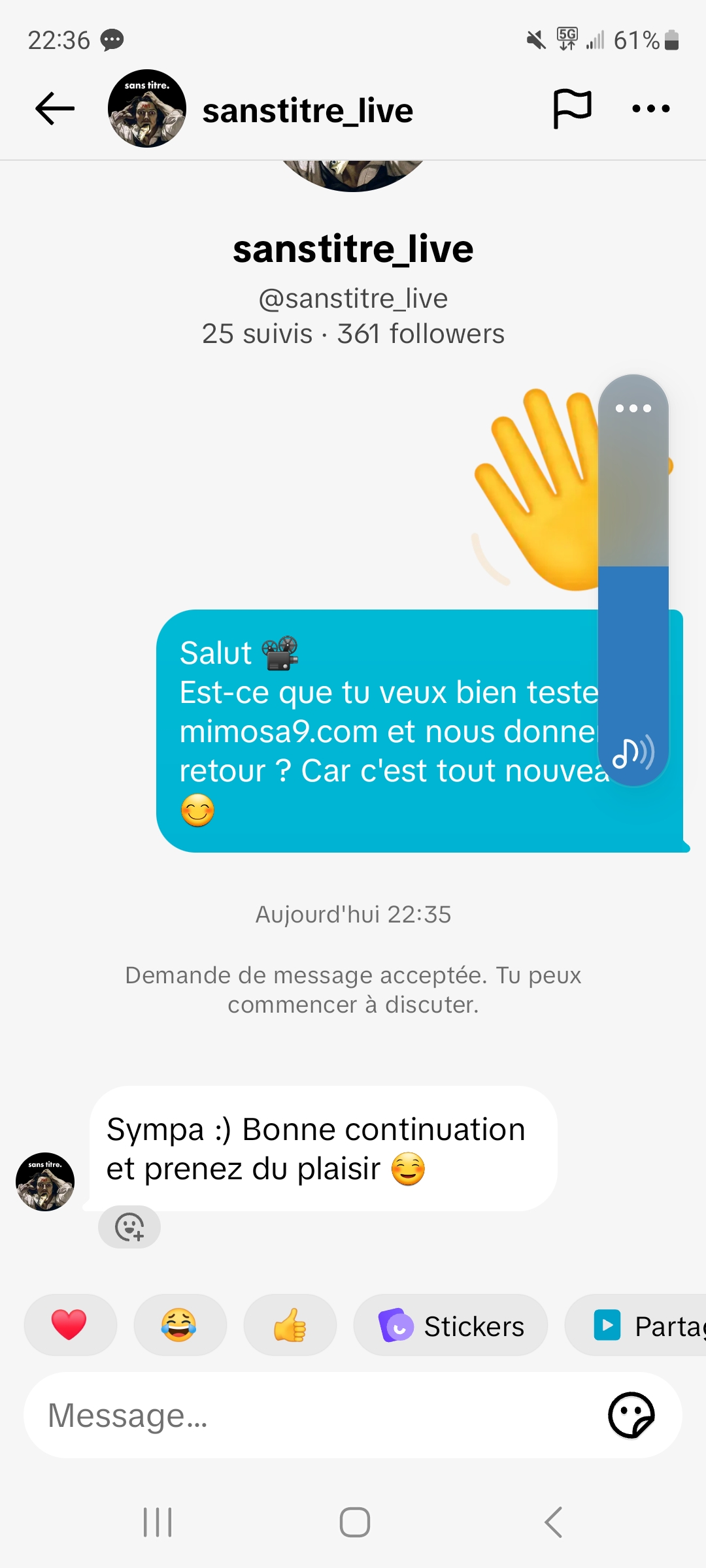Focus the Message text field
This screenshot has width=706, height=1568.
click(314, 1416)
